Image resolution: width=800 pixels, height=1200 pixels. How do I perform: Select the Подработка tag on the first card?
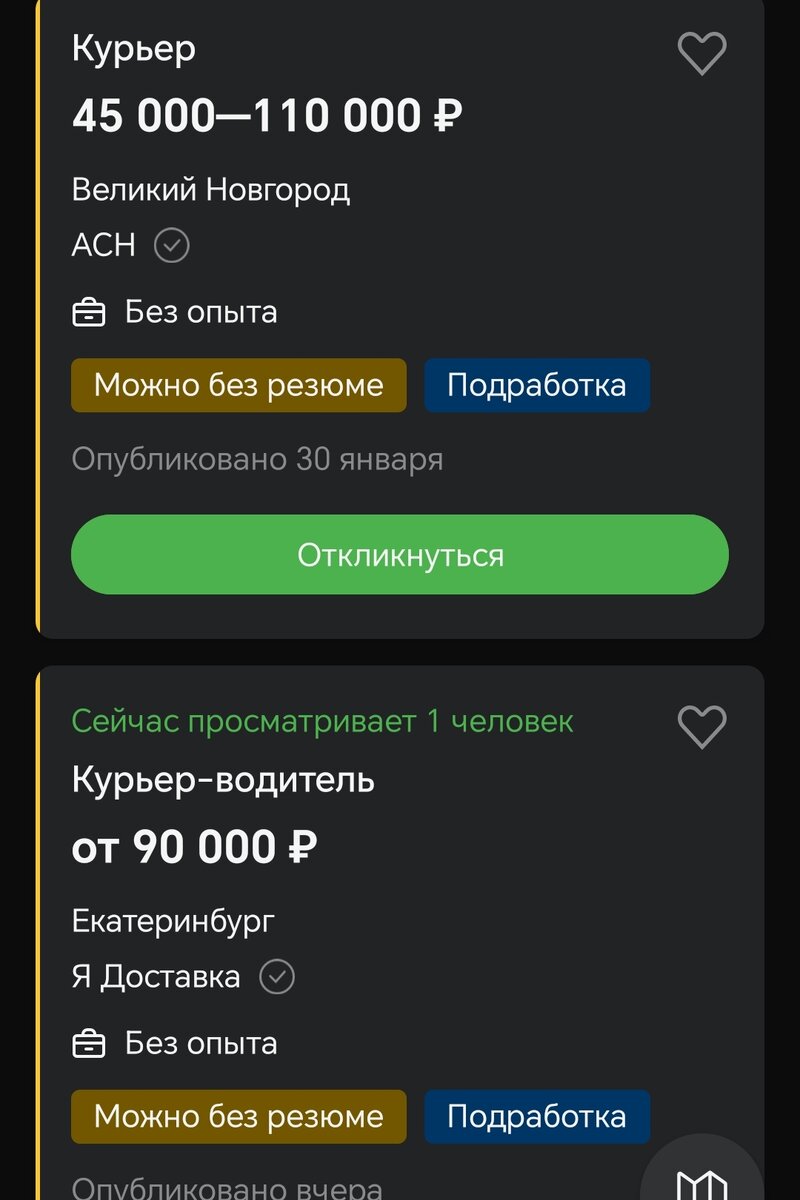(x=537, y=384)
